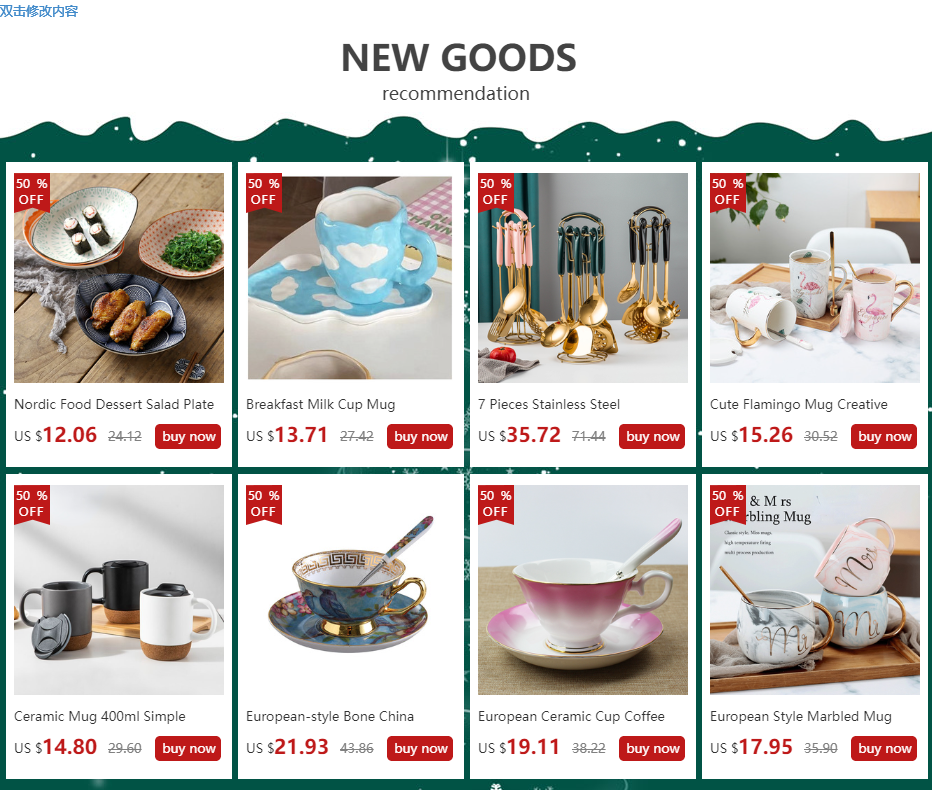View the Cute Flamingo Mug Creative picture
Image resolution: width=932 pixels, height=790 pixels.
(815, 278)
